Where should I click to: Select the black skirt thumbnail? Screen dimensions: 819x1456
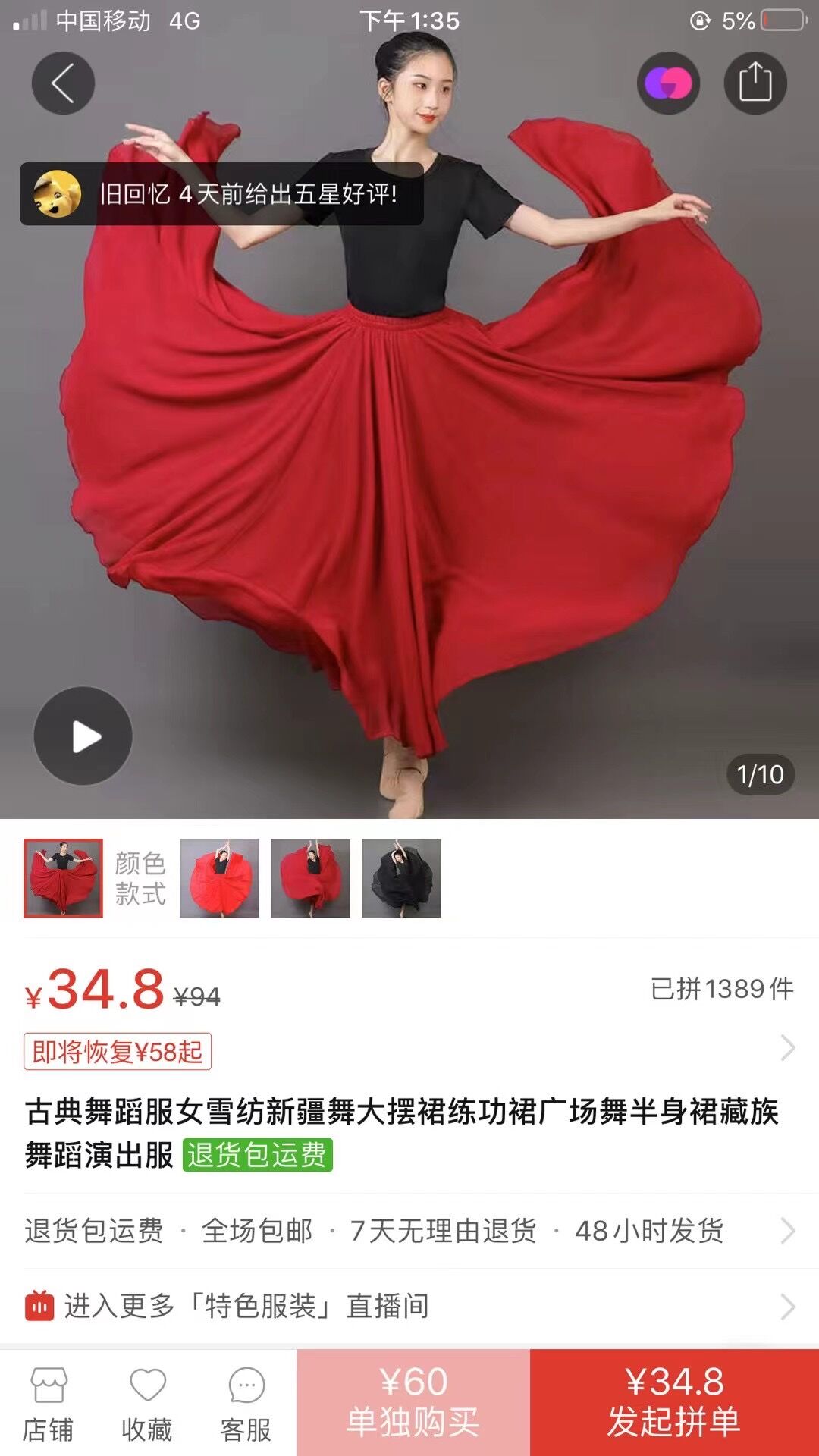tap(401, 878)
